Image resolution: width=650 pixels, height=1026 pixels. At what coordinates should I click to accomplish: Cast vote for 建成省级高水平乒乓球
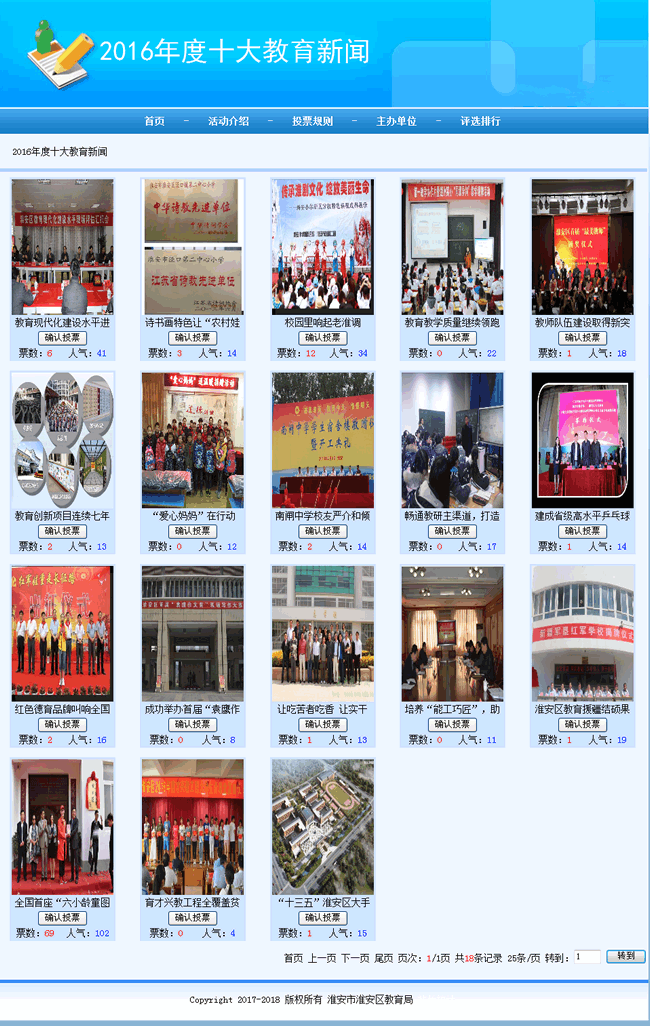[x=582, y=531]
